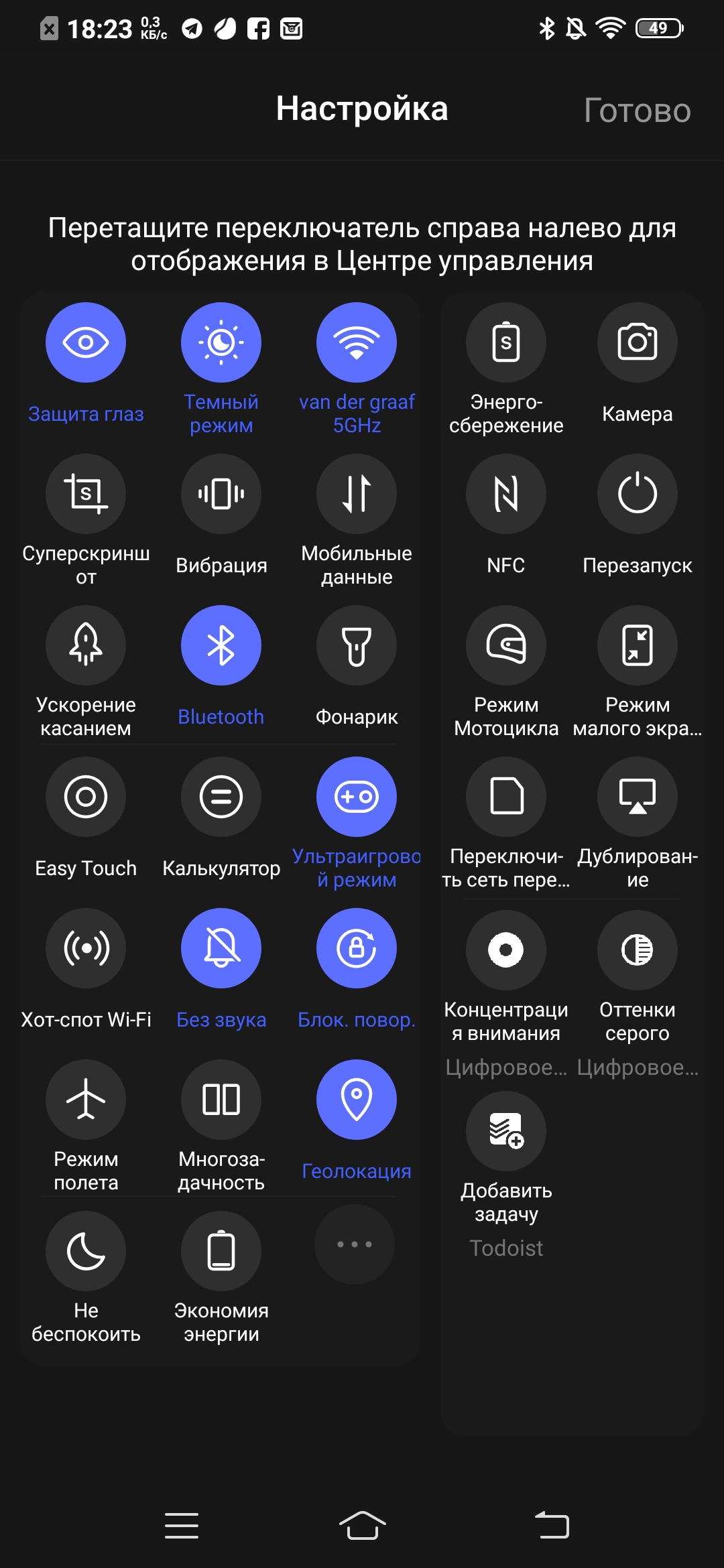Image resolution: width=724 pixels, height=1568 pixels.
Task: Turn on Не беспокоить
Action: (x=86, y=1251)
